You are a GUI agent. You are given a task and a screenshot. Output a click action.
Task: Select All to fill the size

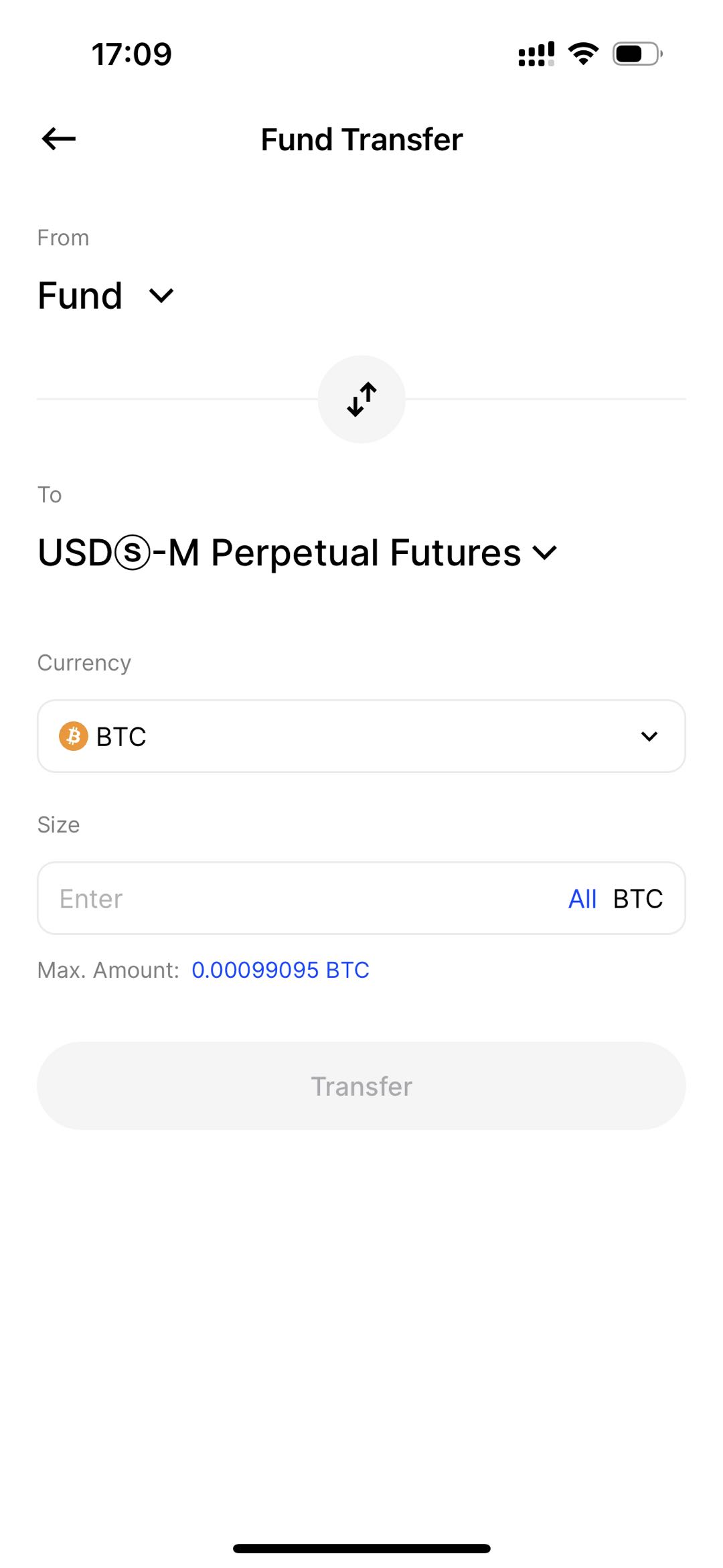click(582, 899)
